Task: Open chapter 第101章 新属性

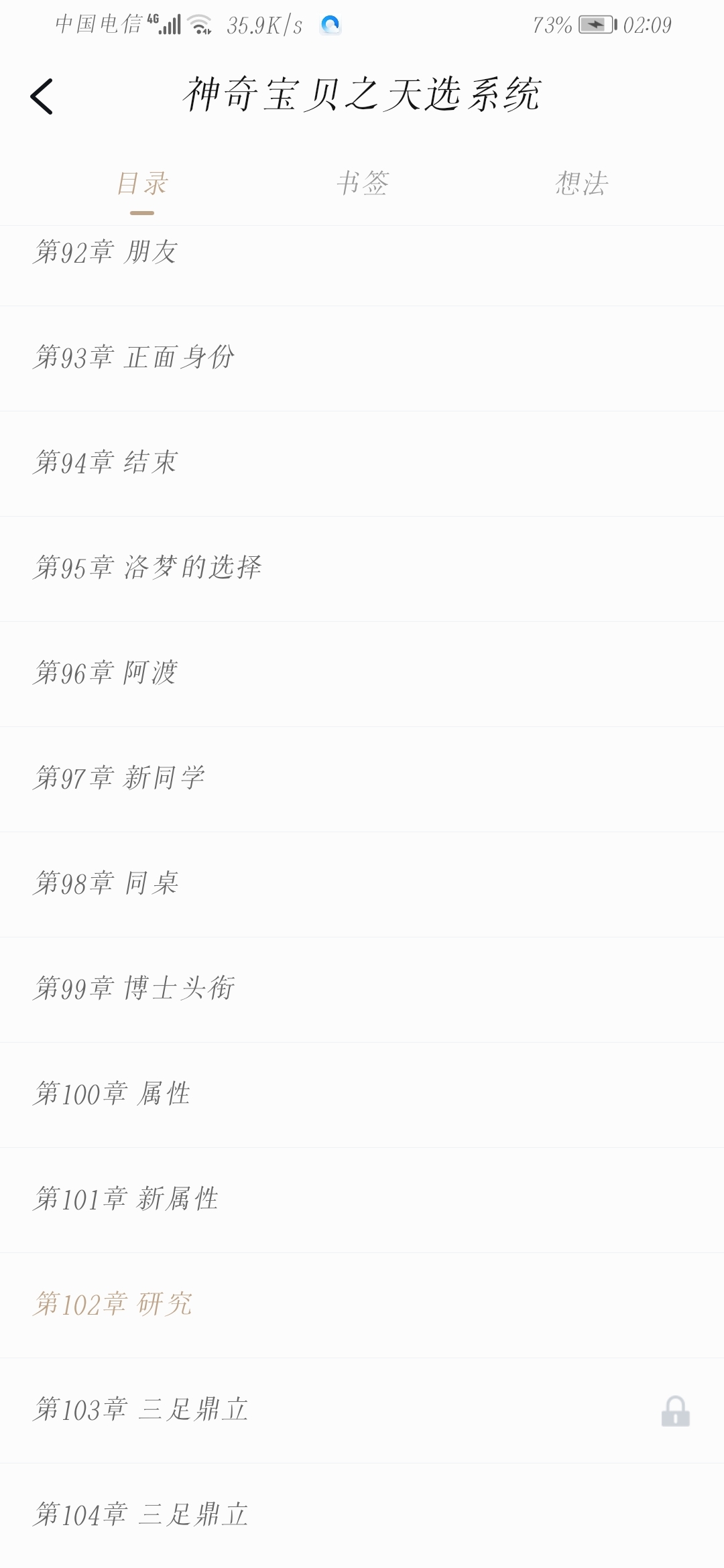Action: point(362,1200)
